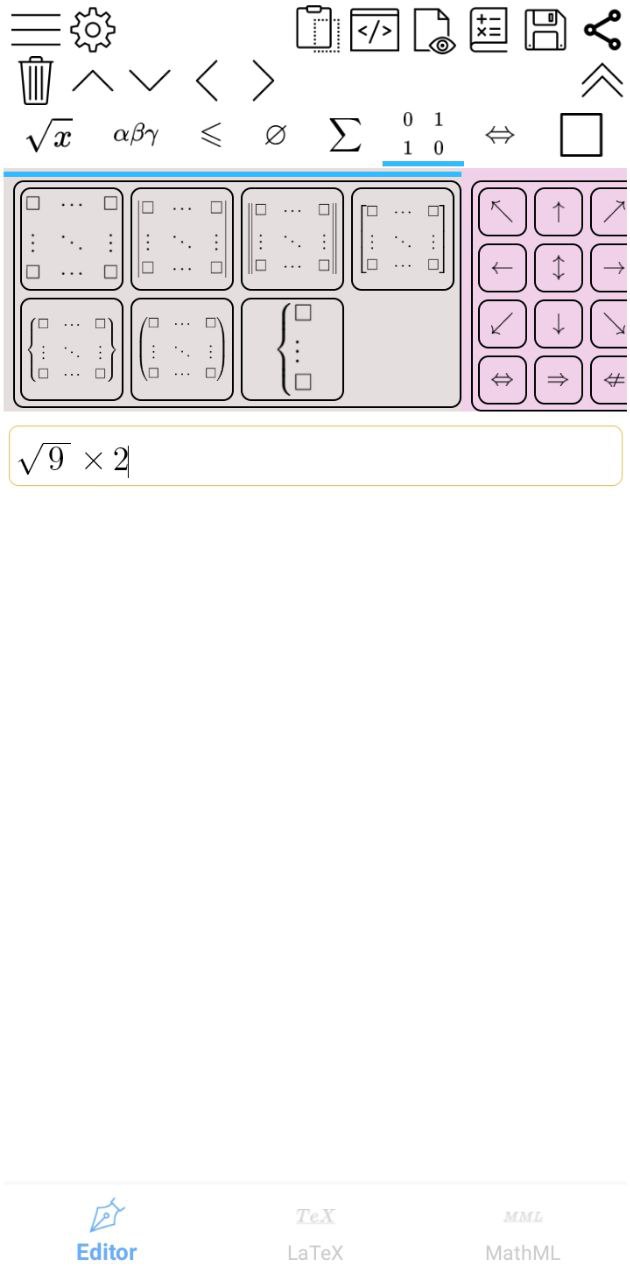Insert the parentheses matrix template

click(x=182, y=349)
